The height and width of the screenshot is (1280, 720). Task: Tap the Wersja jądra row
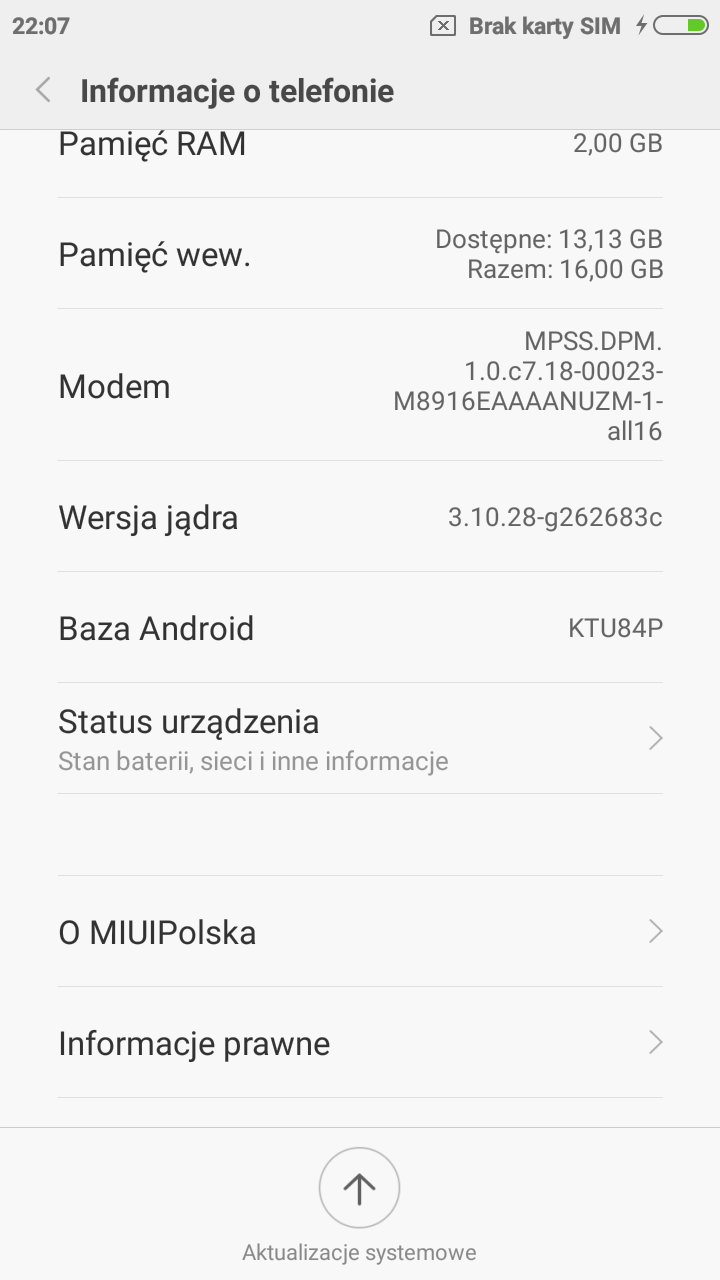coord(360,517)
